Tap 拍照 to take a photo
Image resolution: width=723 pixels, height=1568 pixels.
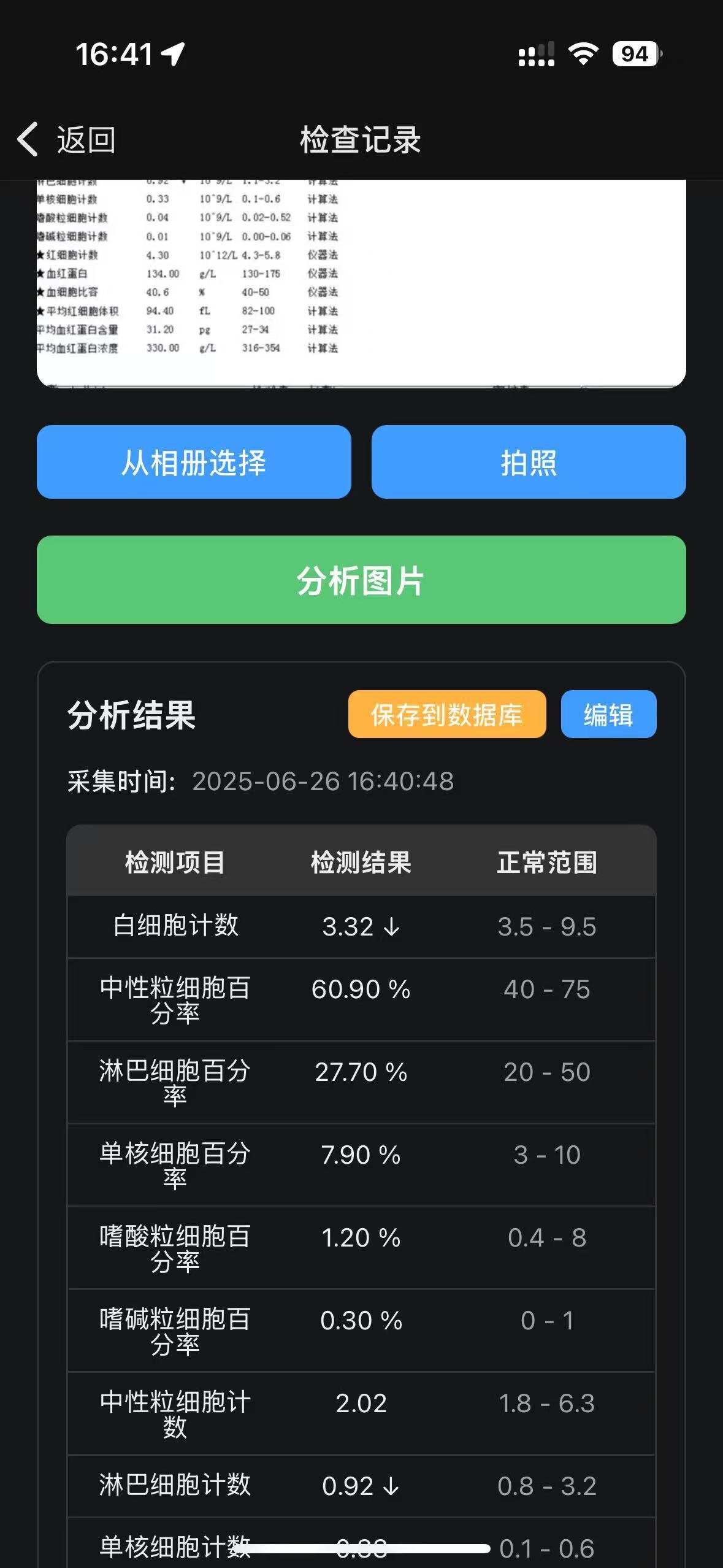pos(529,462)
